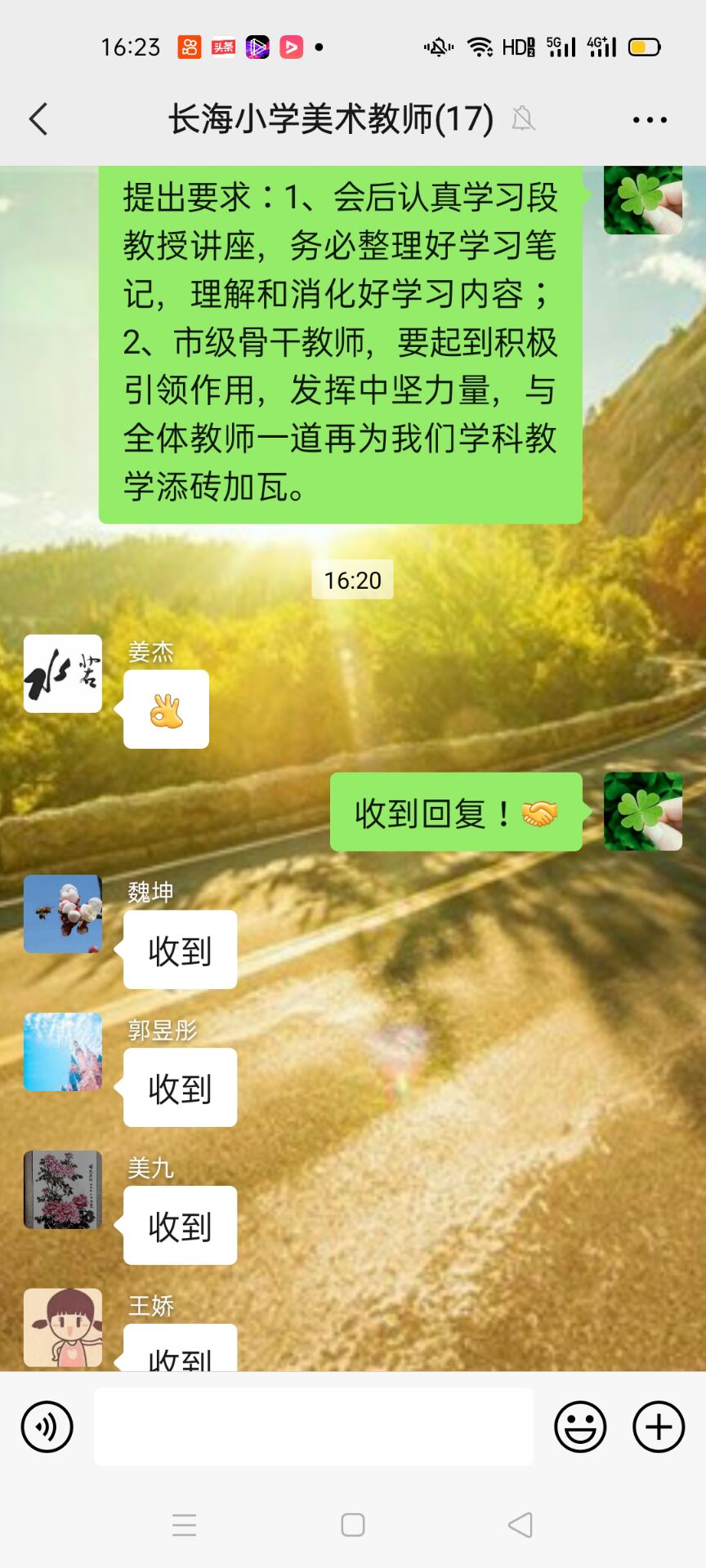Open the emoji sticker panel
Viewport: 706px width, 1568px height.
tap(580, 1427)
